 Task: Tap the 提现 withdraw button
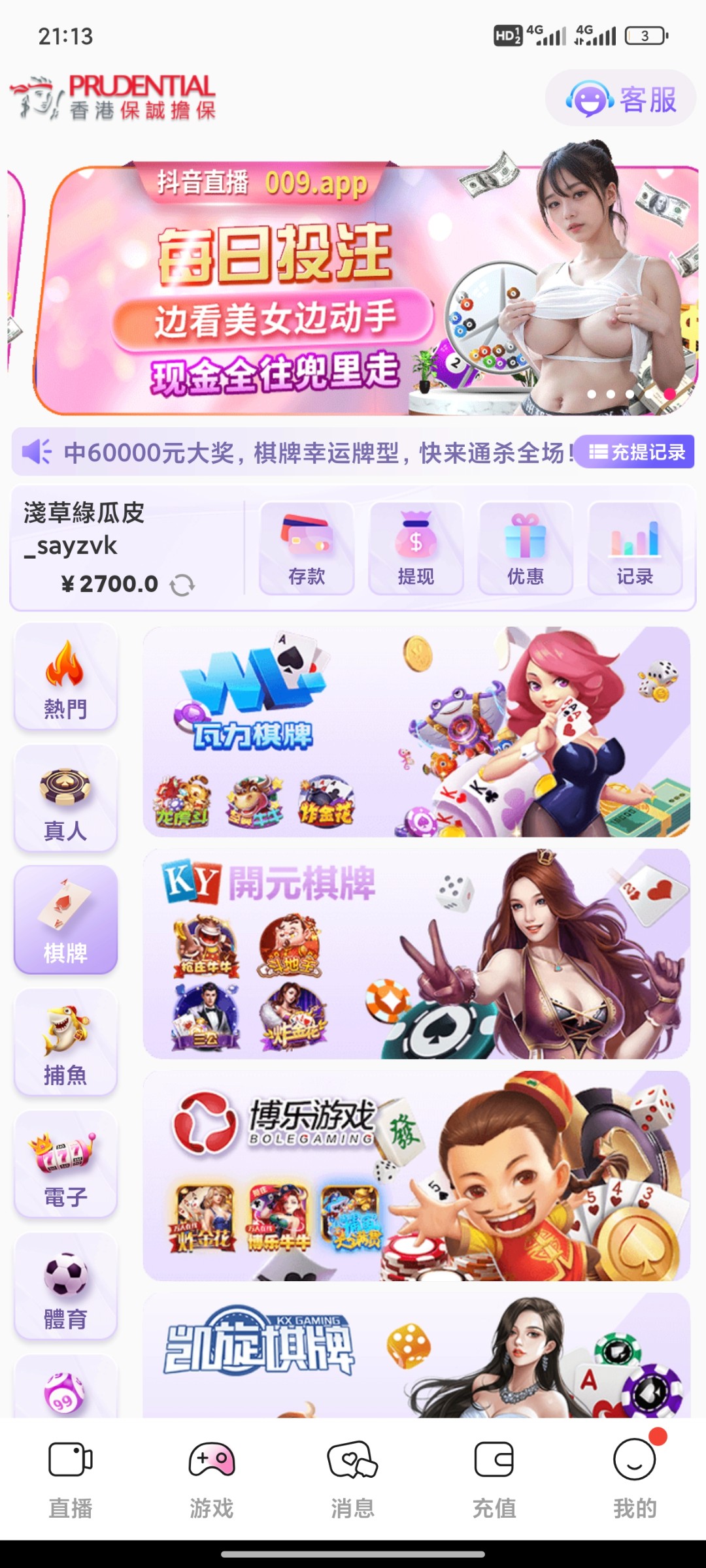[x=416, y=548]
